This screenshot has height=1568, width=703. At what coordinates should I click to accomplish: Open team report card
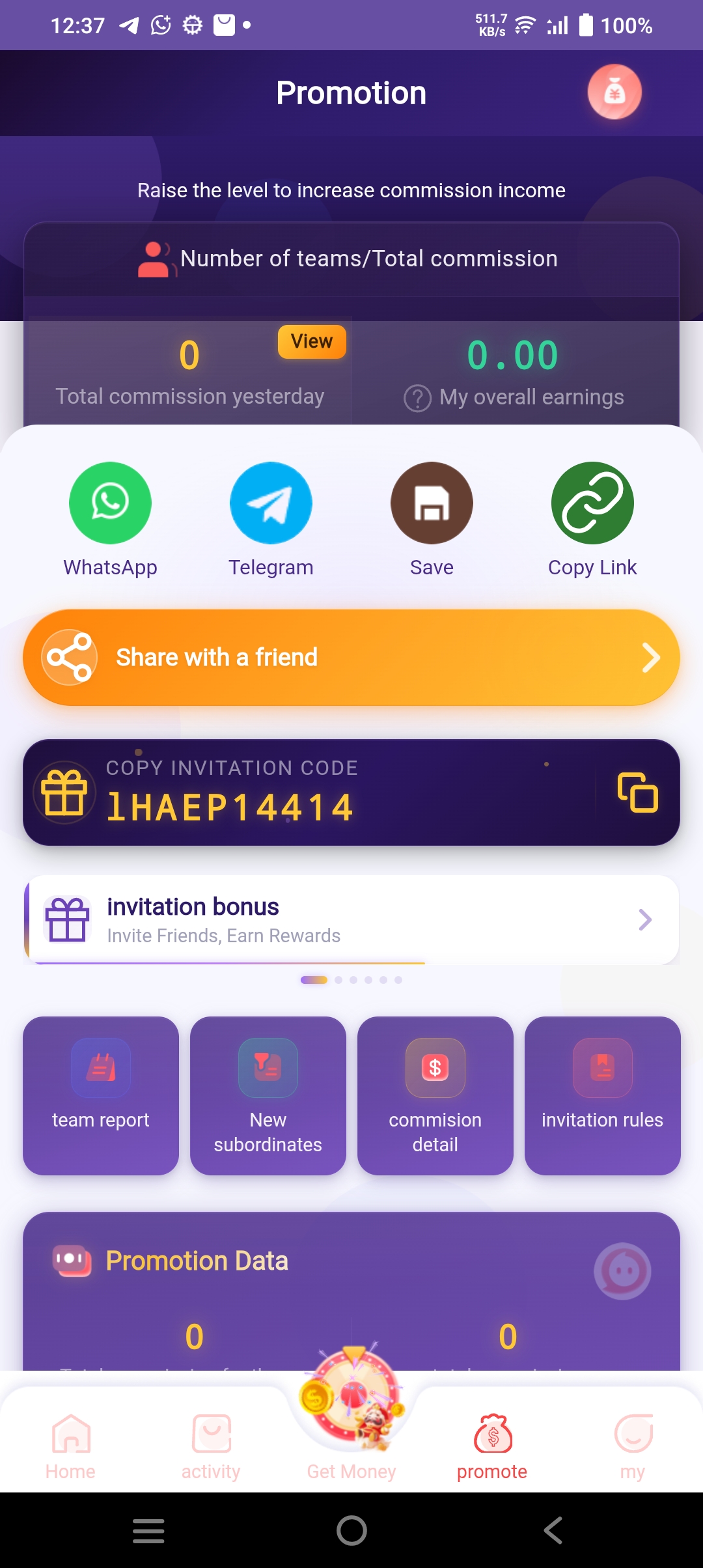click(101, 1095)
